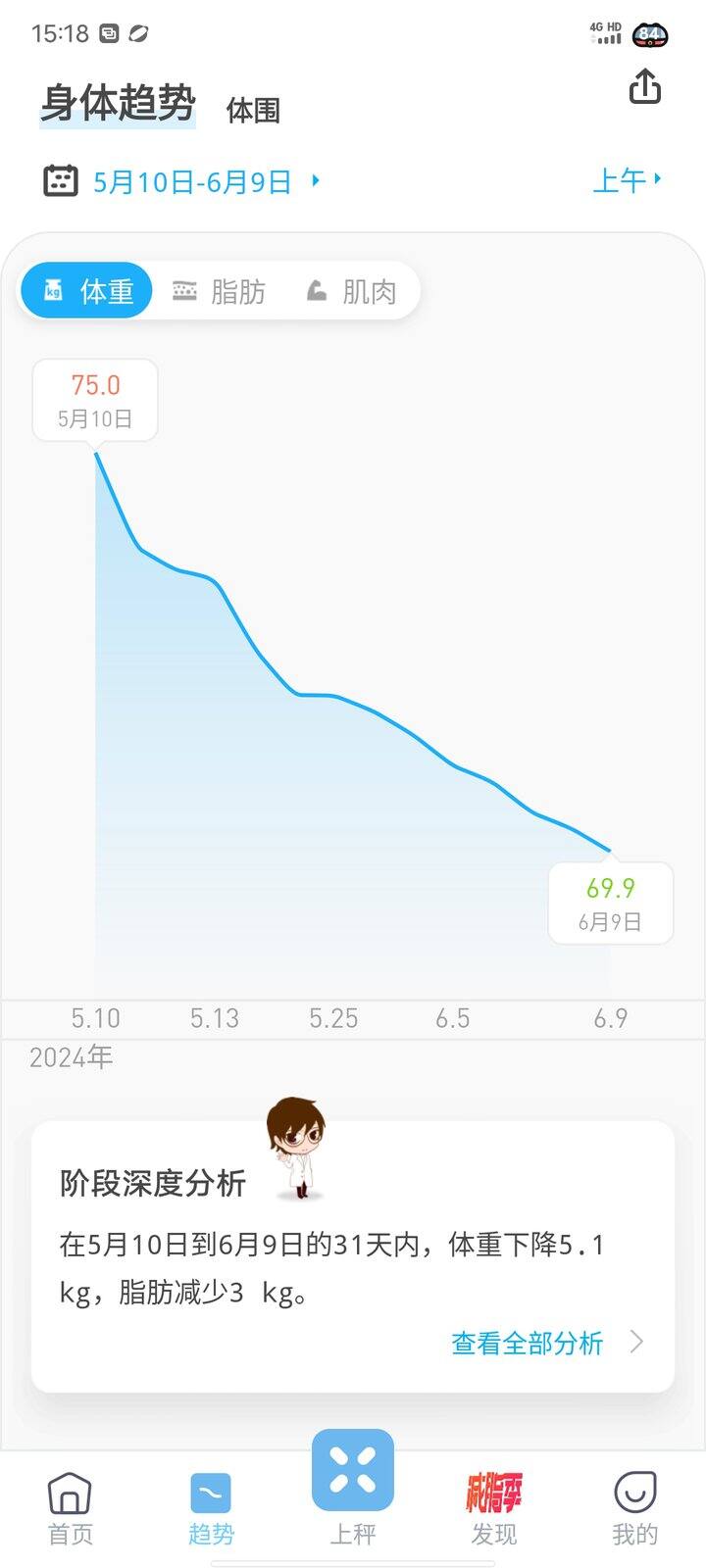Go to the 首页 home tab
Image resolution: width=706 pixels, height=1568 pixels.
click(x=70, y=1508)
